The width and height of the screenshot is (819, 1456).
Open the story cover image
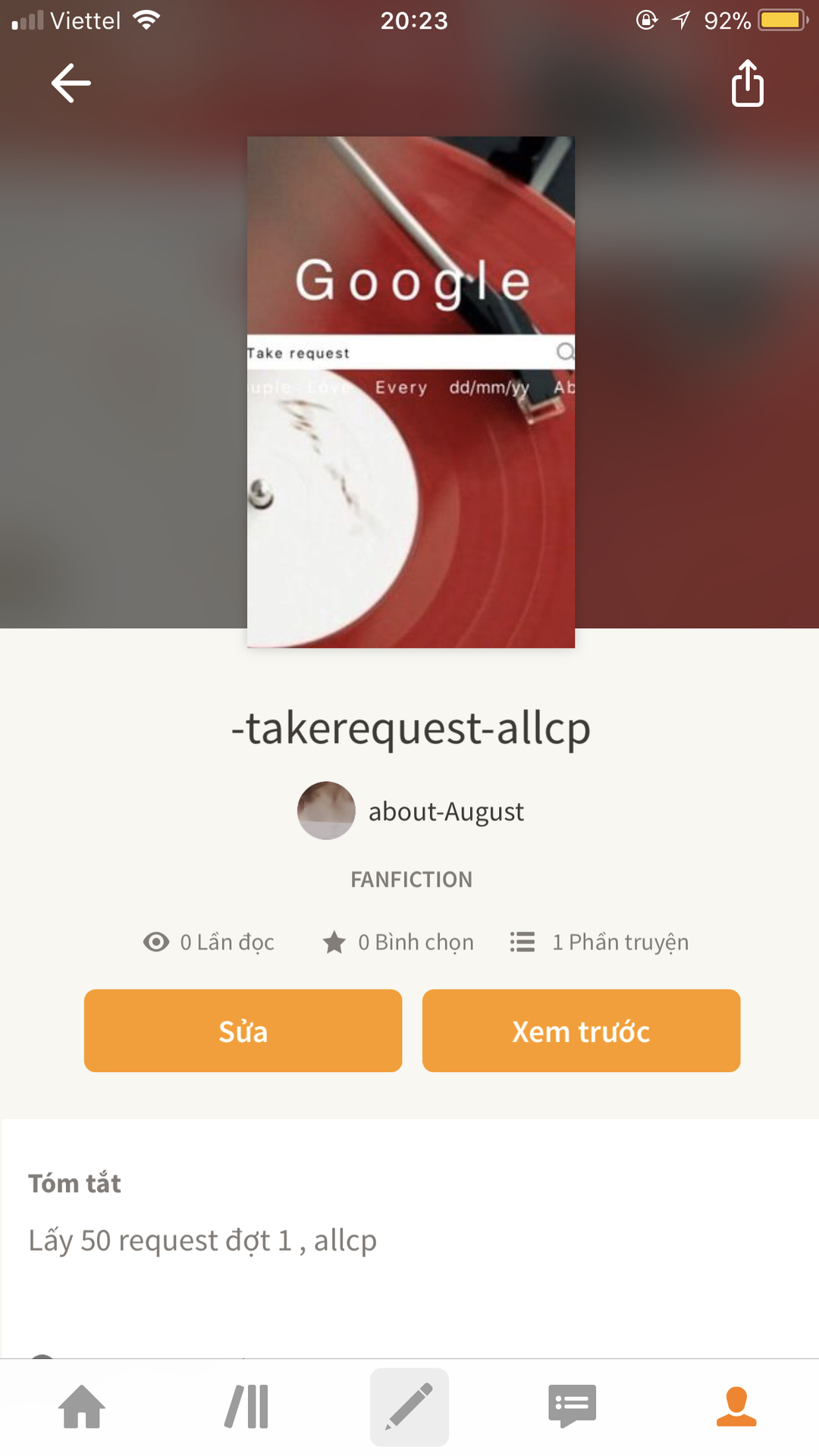[411, 392]
